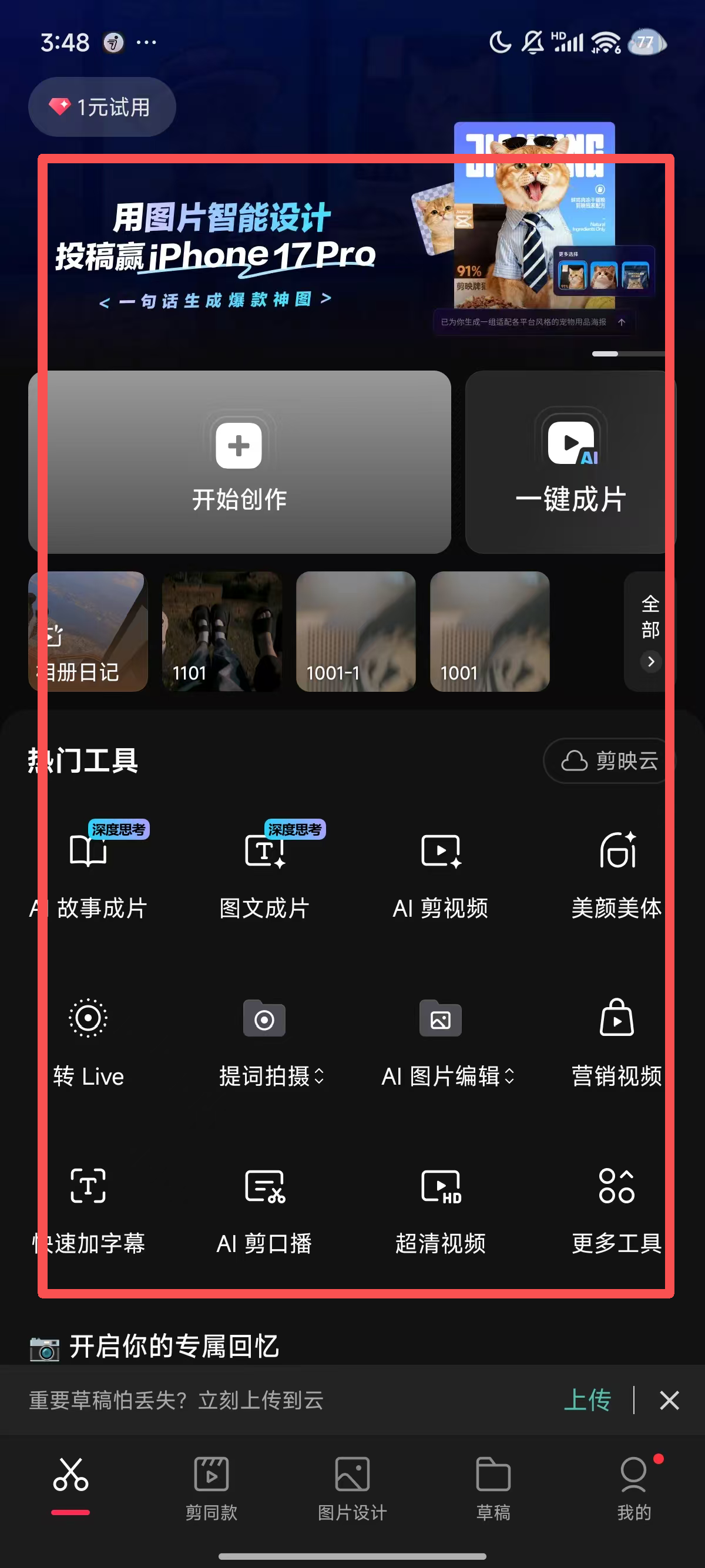Open the draft named 1101
Screen dimensions: 705x1568
[x=221, y=633]
